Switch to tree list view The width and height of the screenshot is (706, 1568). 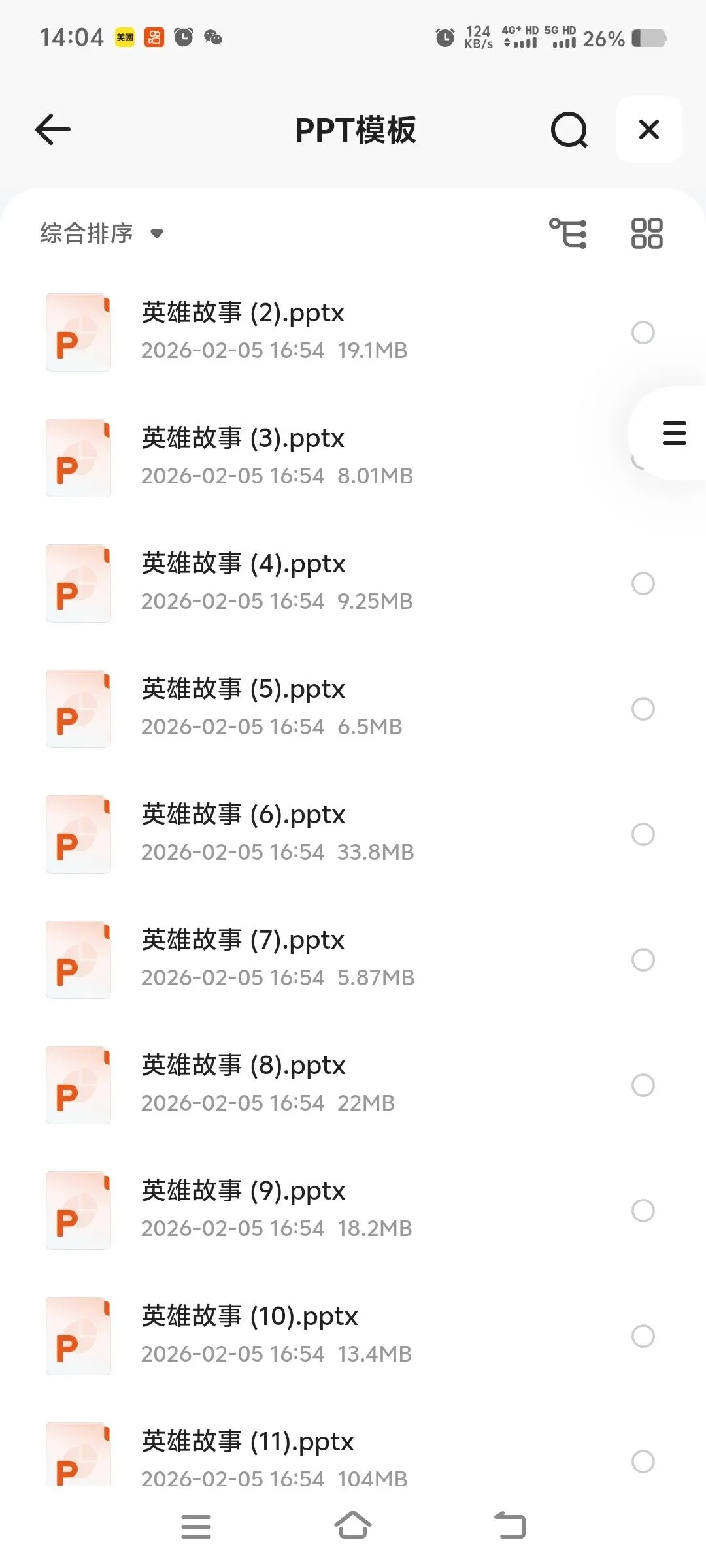567,233
